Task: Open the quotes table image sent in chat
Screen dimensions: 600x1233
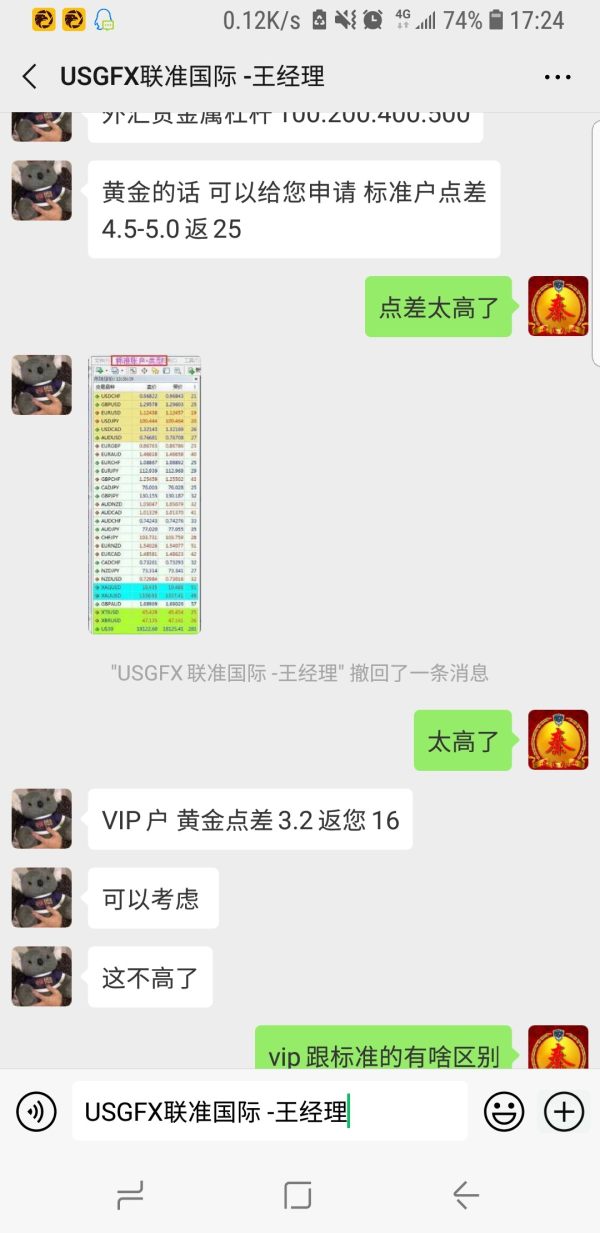Action: coord(144,494)
